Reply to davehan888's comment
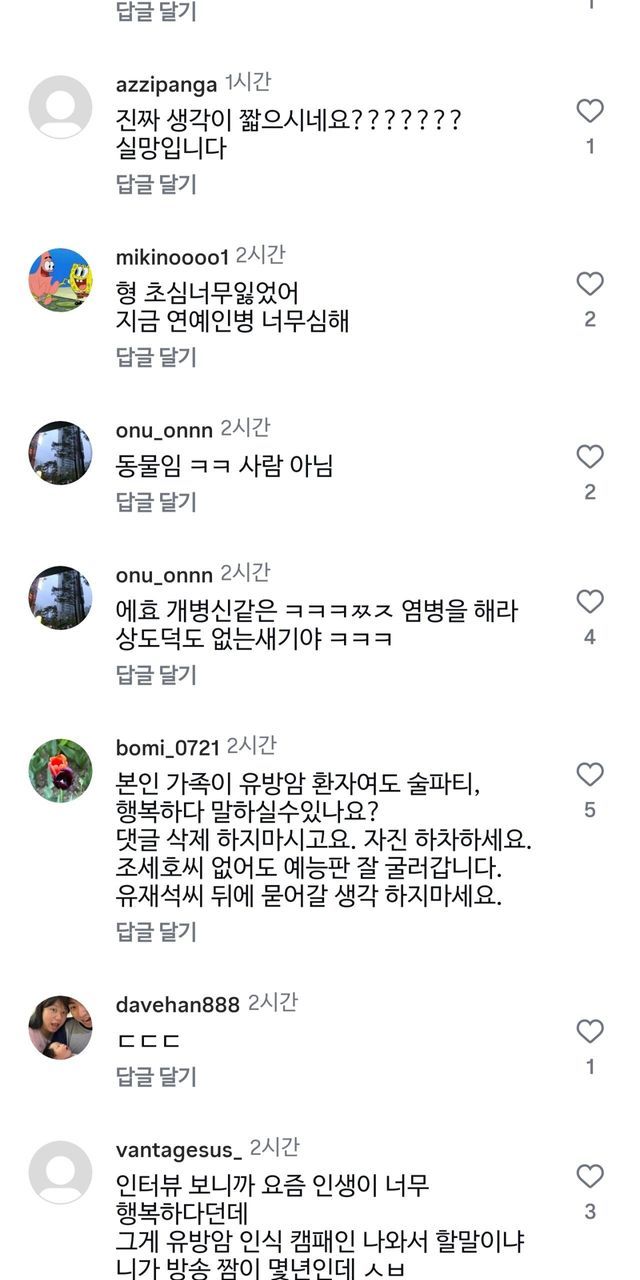Image resolution: width=640 pixels, height=1280 pixels. (x=156, y=1077)
